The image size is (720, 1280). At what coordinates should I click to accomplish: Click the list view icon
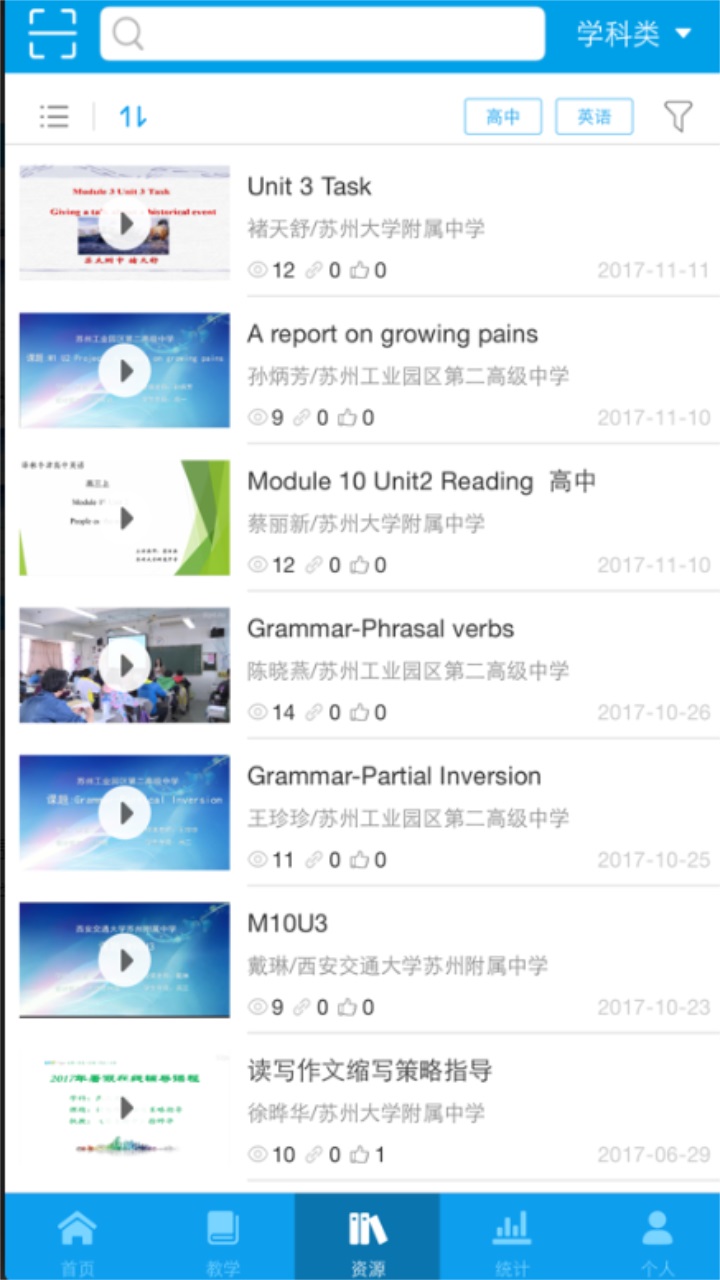(x=54, y=116)
